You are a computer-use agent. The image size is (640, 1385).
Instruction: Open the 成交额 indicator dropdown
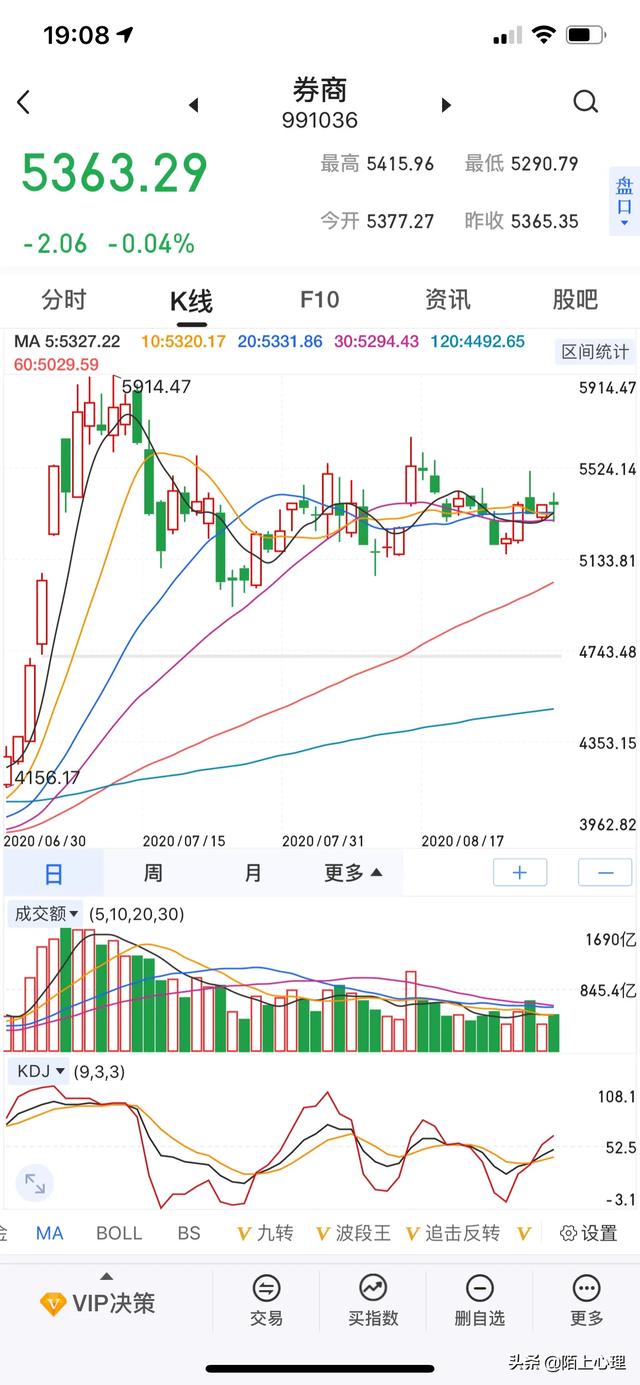click(x=45, y=913)
